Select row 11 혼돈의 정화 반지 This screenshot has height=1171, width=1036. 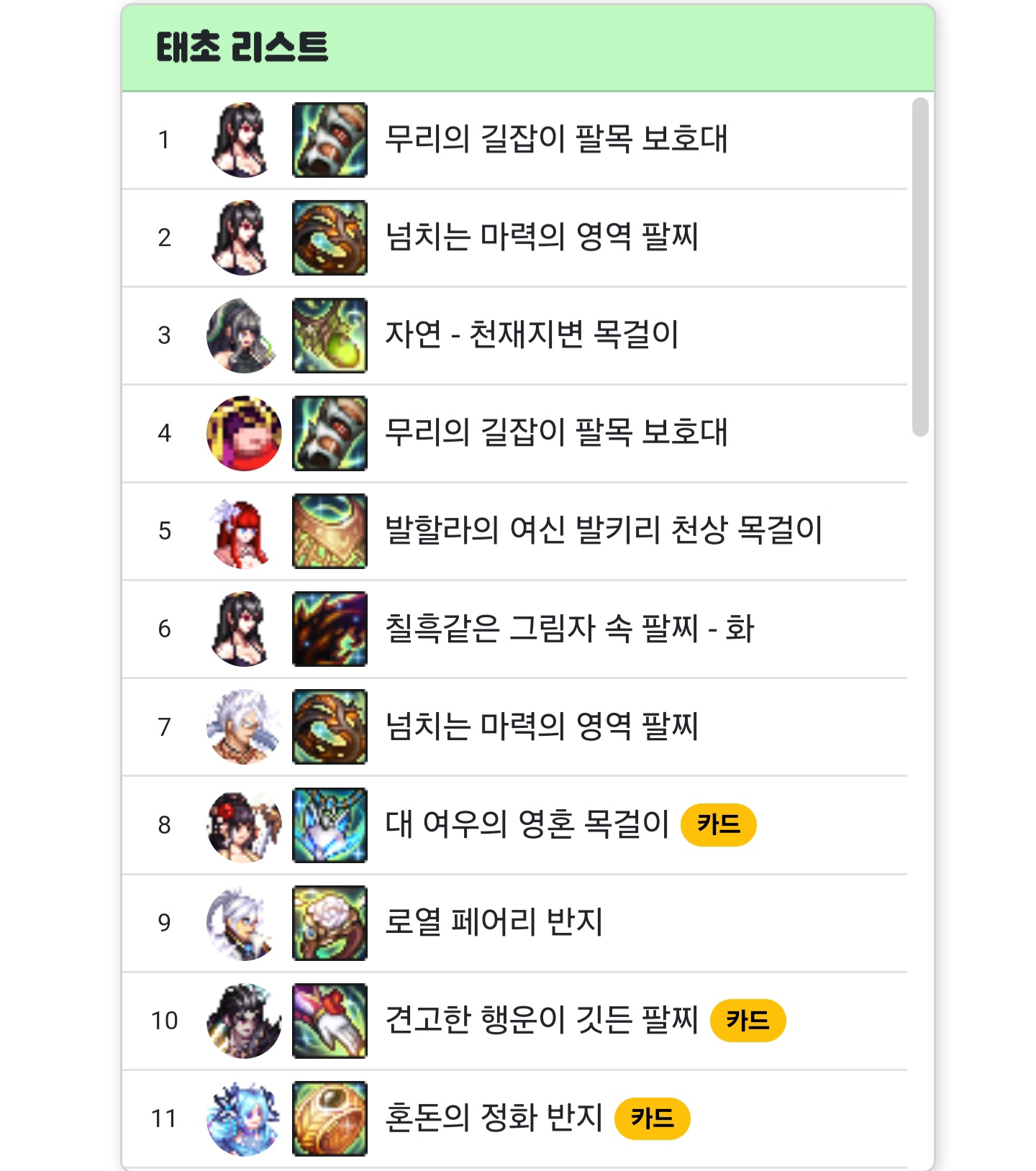494,1118
